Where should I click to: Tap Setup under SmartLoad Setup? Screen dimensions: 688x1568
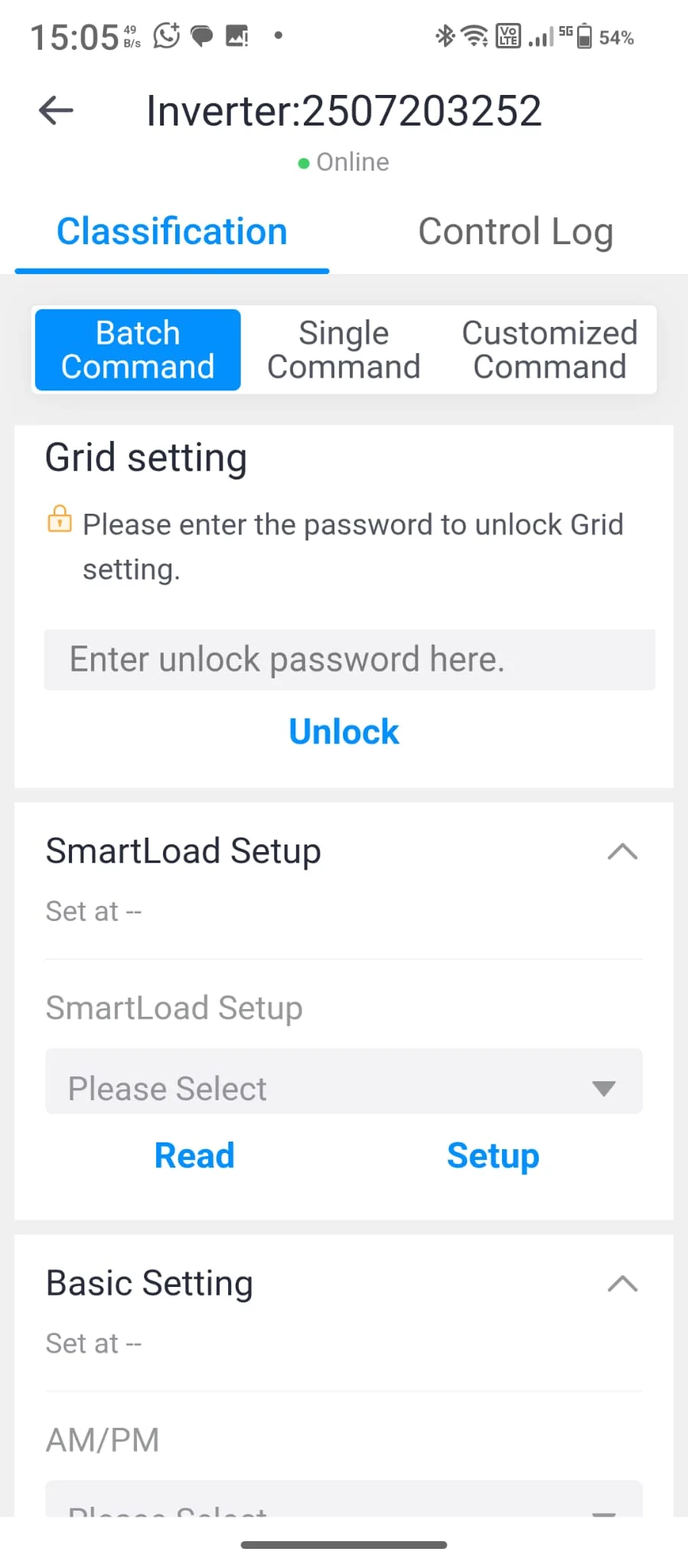[x=493, y=1155]
